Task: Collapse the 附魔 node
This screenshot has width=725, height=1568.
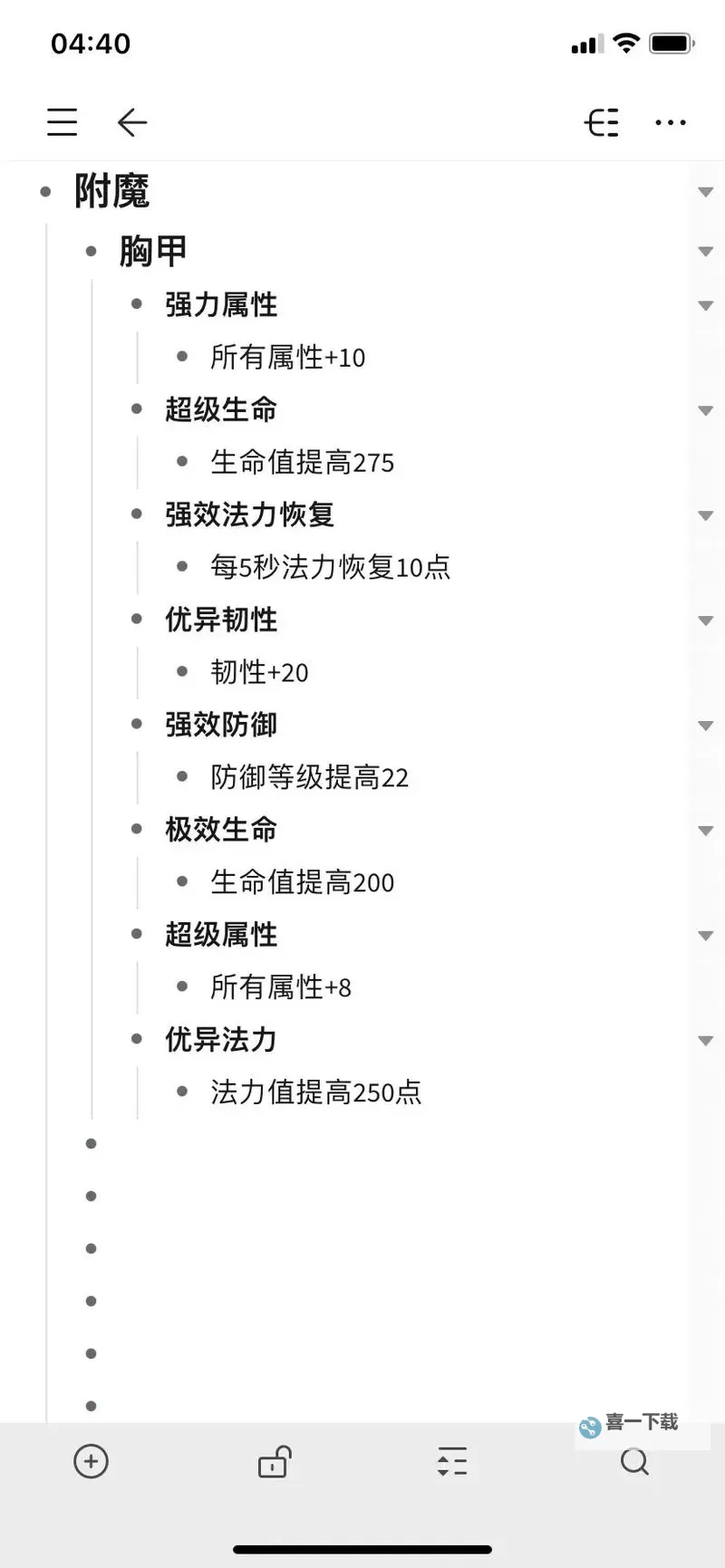Action: tap(705, 191)
